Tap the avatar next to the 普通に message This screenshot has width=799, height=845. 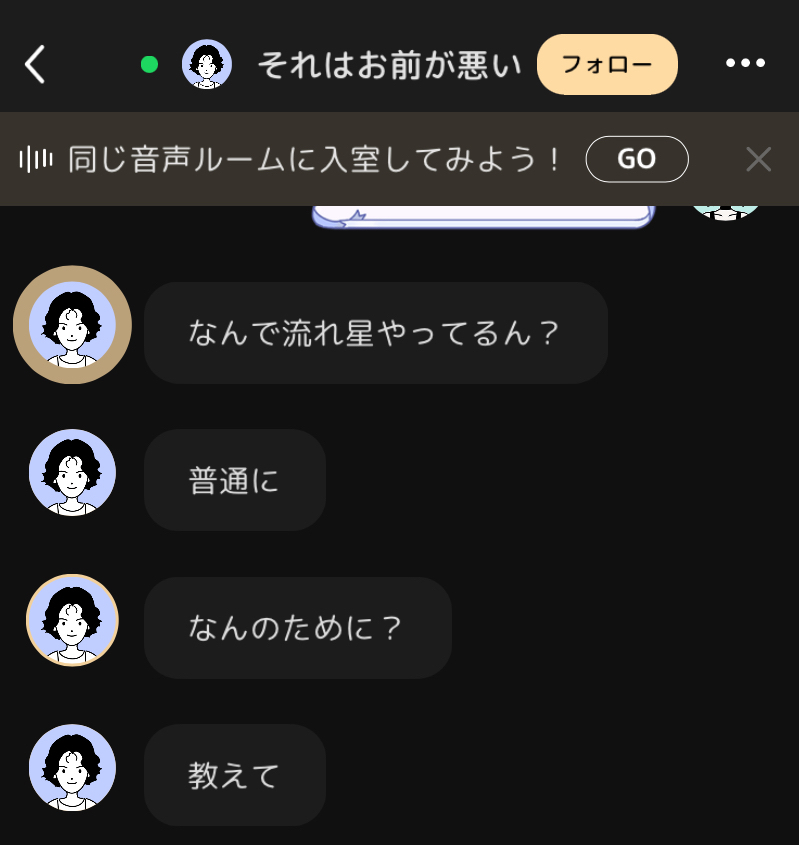[x=71, y=473]
